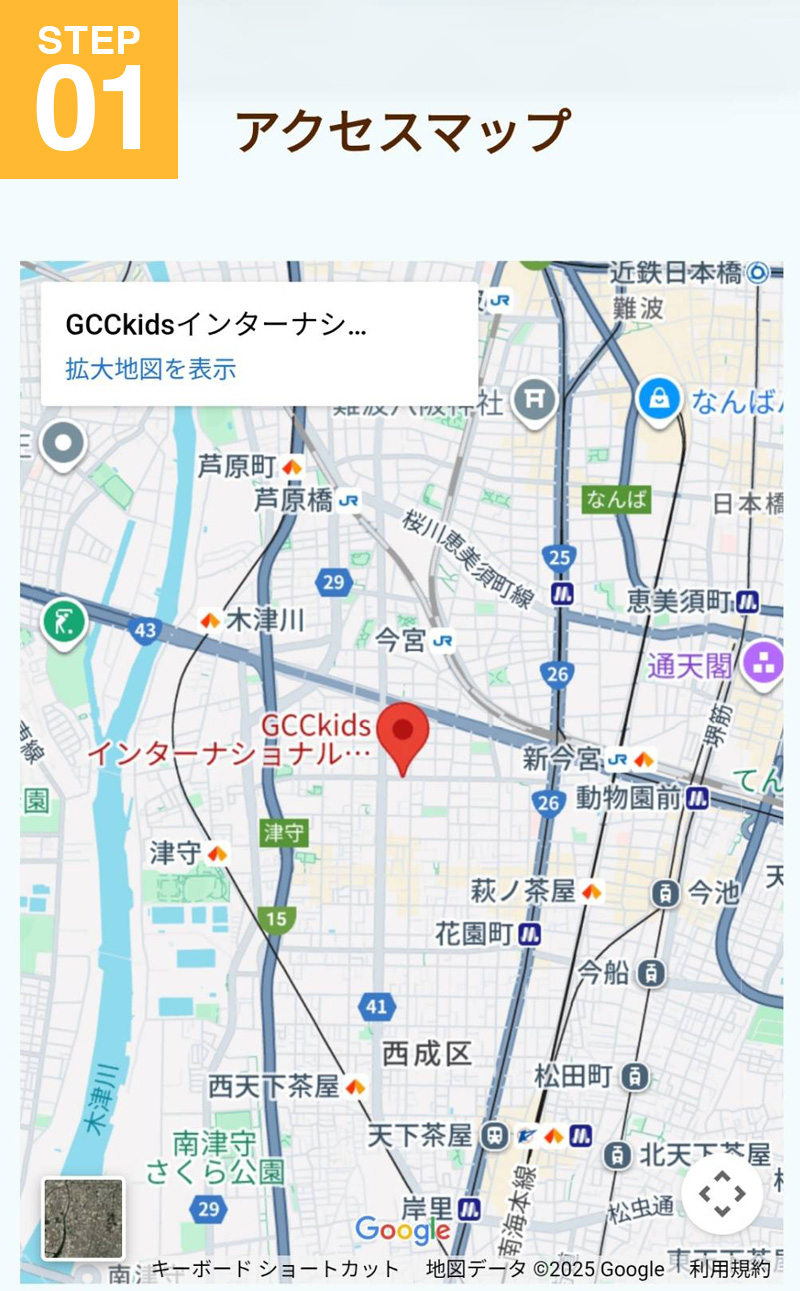Open the map camera controls button
This screenshot has width=800, height=1291.
[722, 1194]
